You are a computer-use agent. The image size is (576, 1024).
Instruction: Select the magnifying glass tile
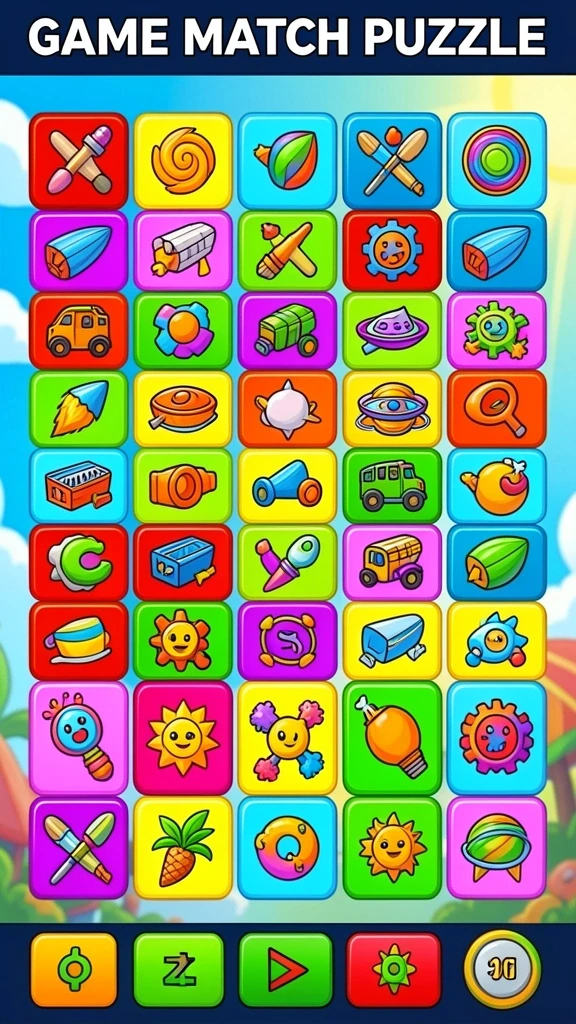pos(496,409)
